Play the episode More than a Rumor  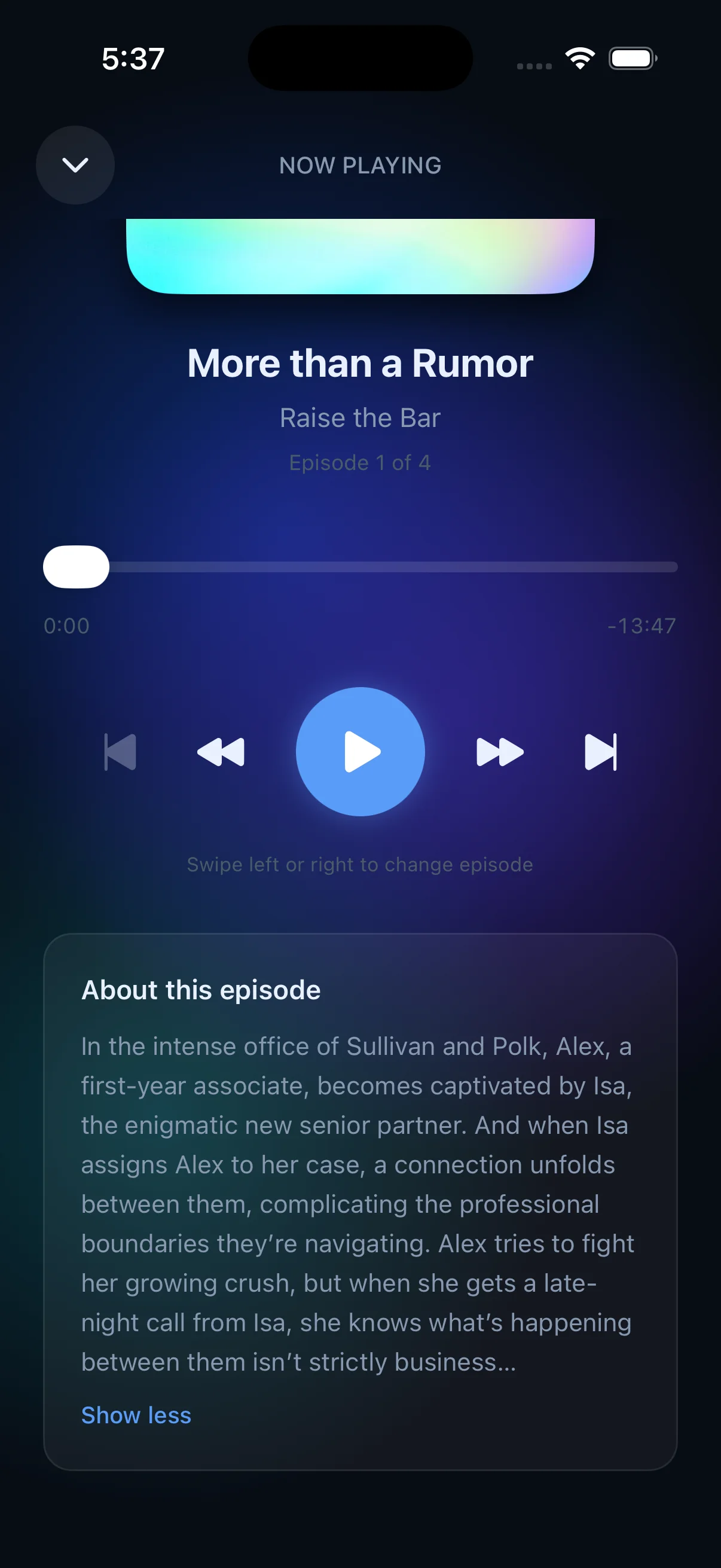coord(360,752)
